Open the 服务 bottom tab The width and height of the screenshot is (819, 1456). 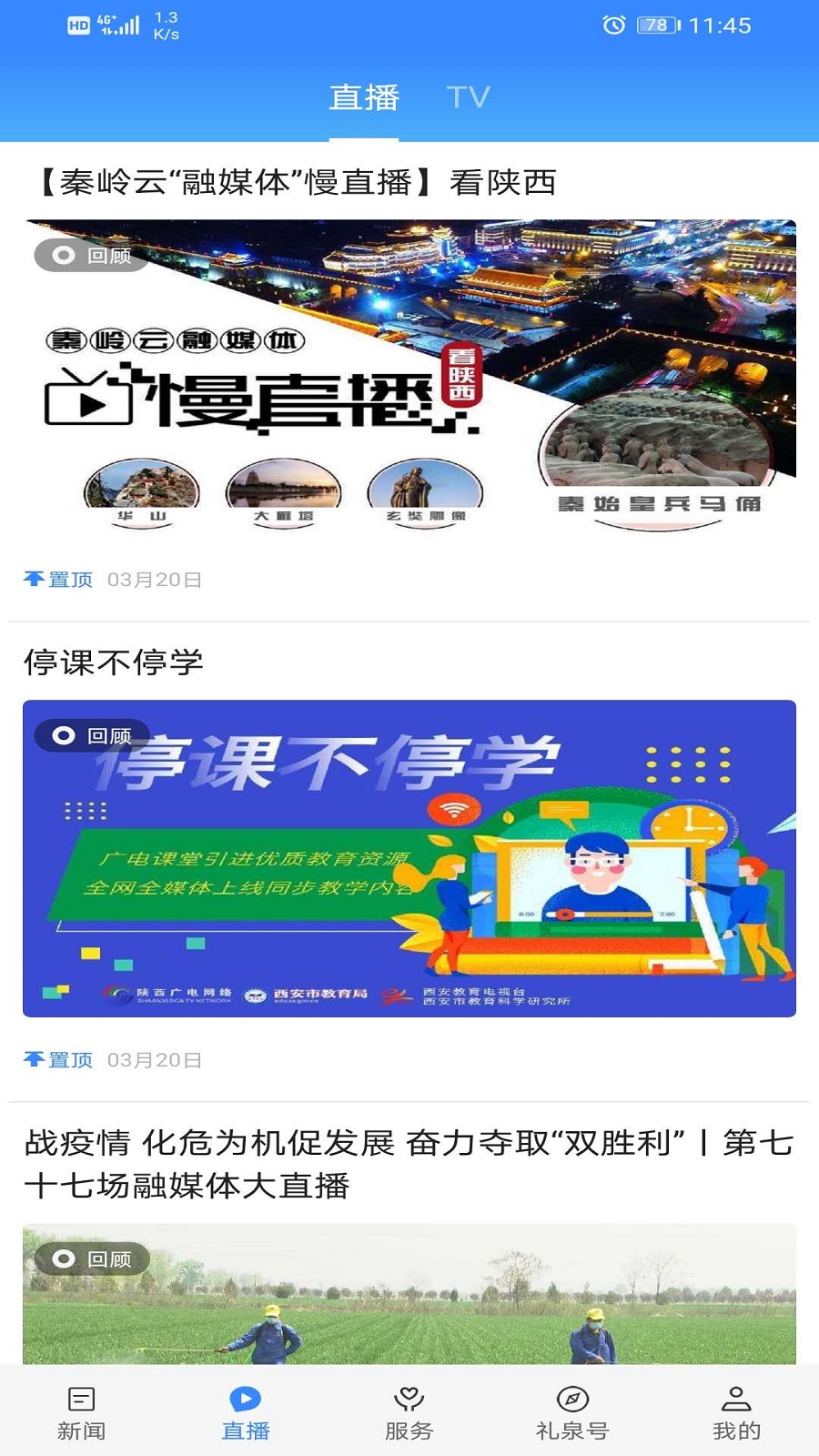point(409,1412)
